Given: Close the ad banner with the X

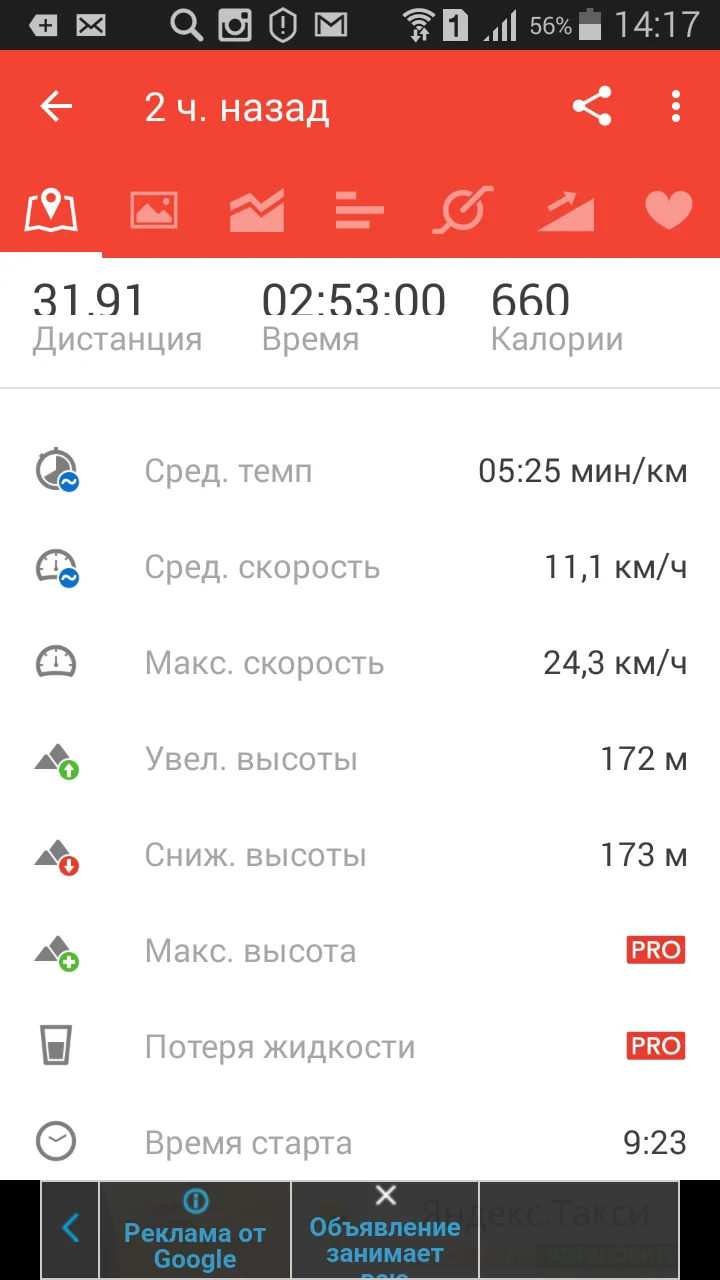Looking at the screenshot, I should pos(386,1196).
